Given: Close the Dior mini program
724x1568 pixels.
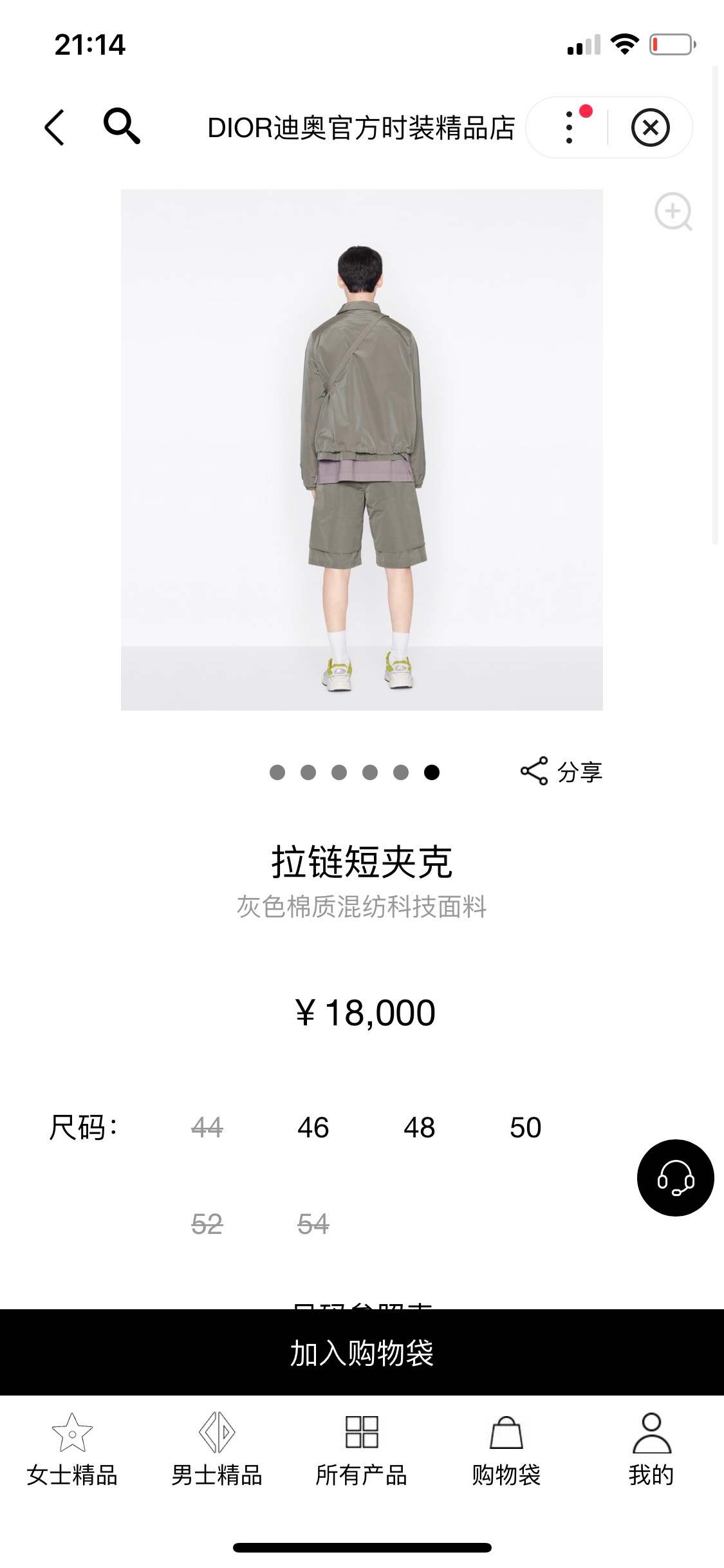Looking at the screenshot, I should tap(650, 127).
